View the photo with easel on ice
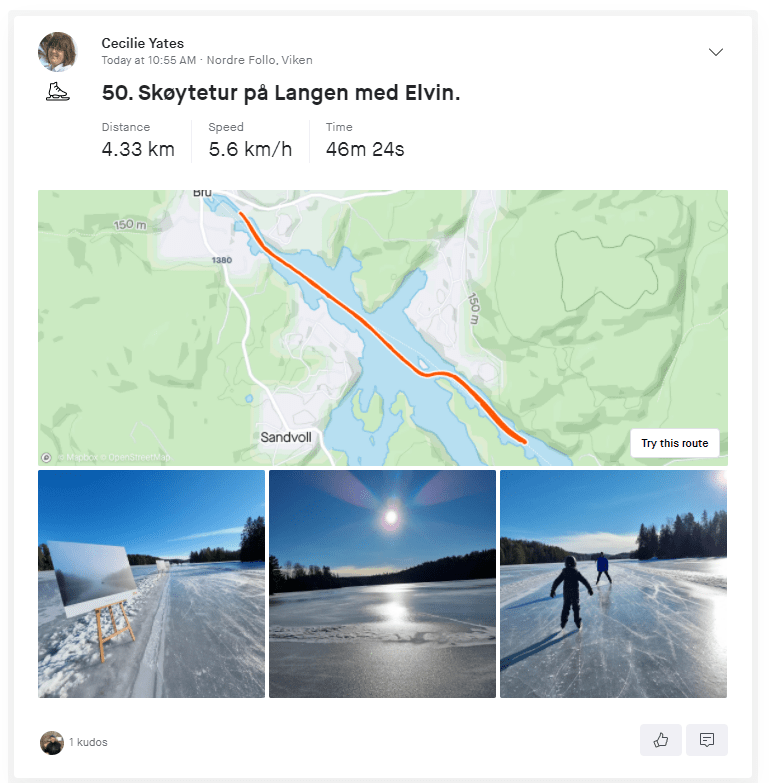 click(151, 583)
